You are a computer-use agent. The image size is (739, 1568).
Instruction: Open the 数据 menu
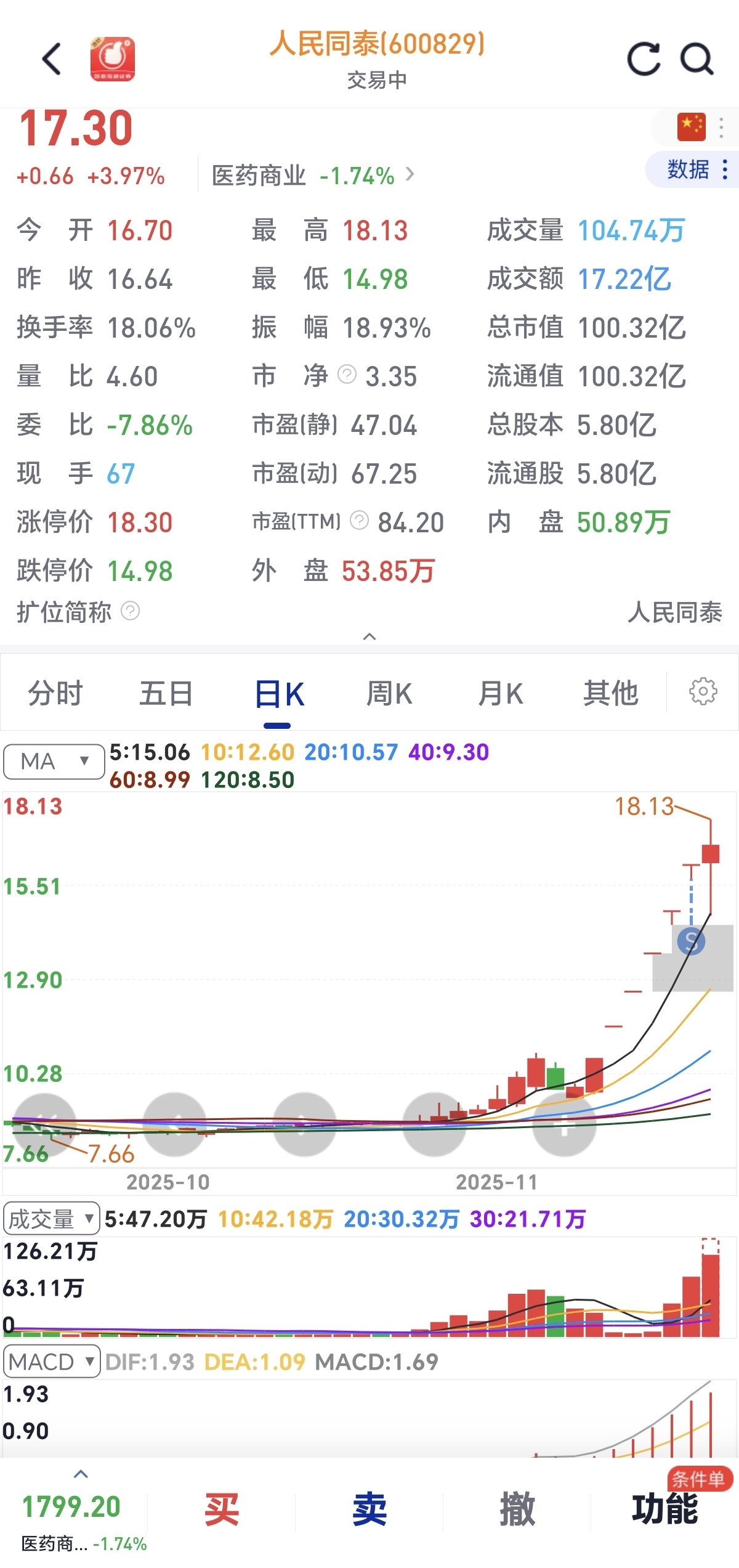696,169
